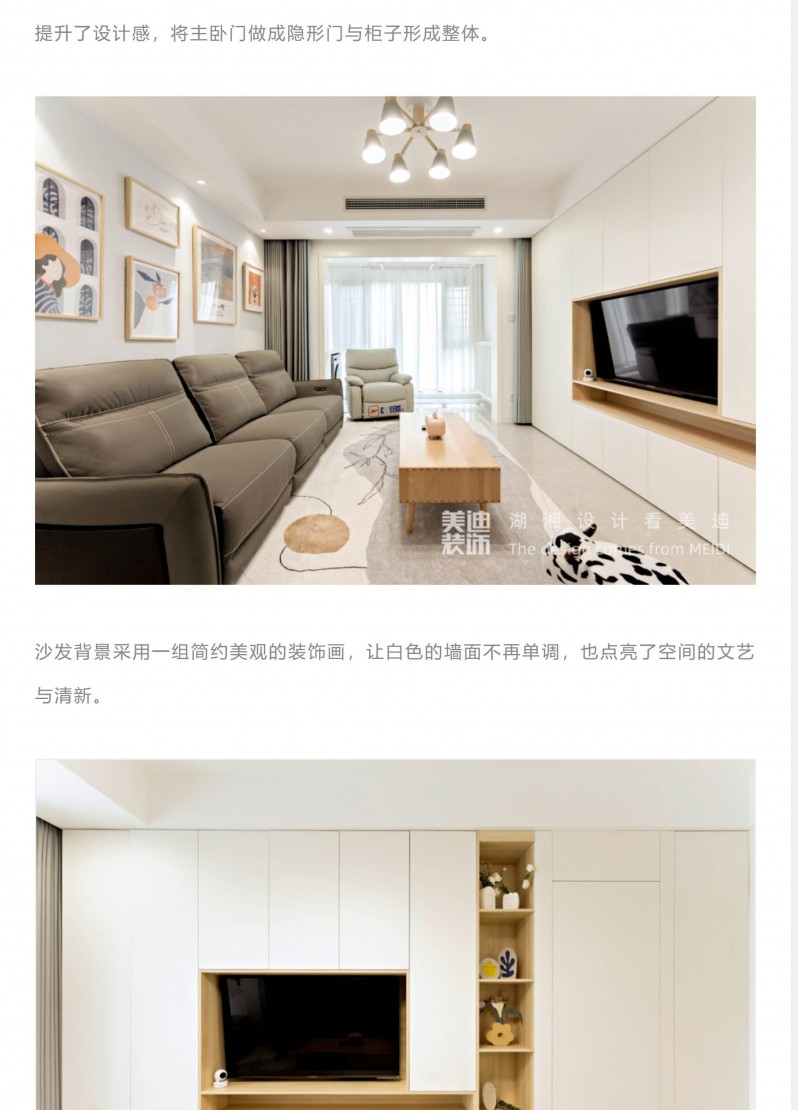Viewport: 798px width, 1110px height.
Task: Open the white TV cabinet wall photo
Action: pos(395,935)
